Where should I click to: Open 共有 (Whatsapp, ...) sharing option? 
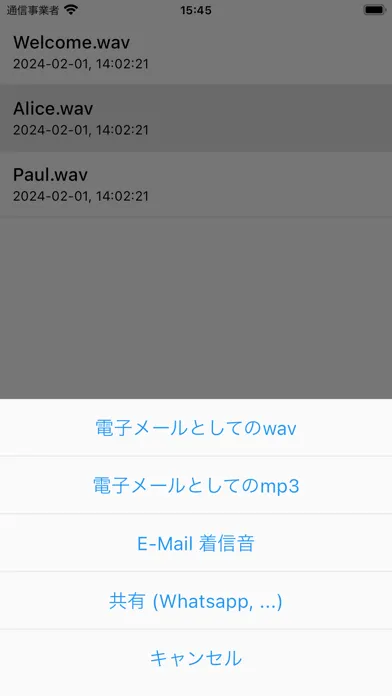pos(196,601)
